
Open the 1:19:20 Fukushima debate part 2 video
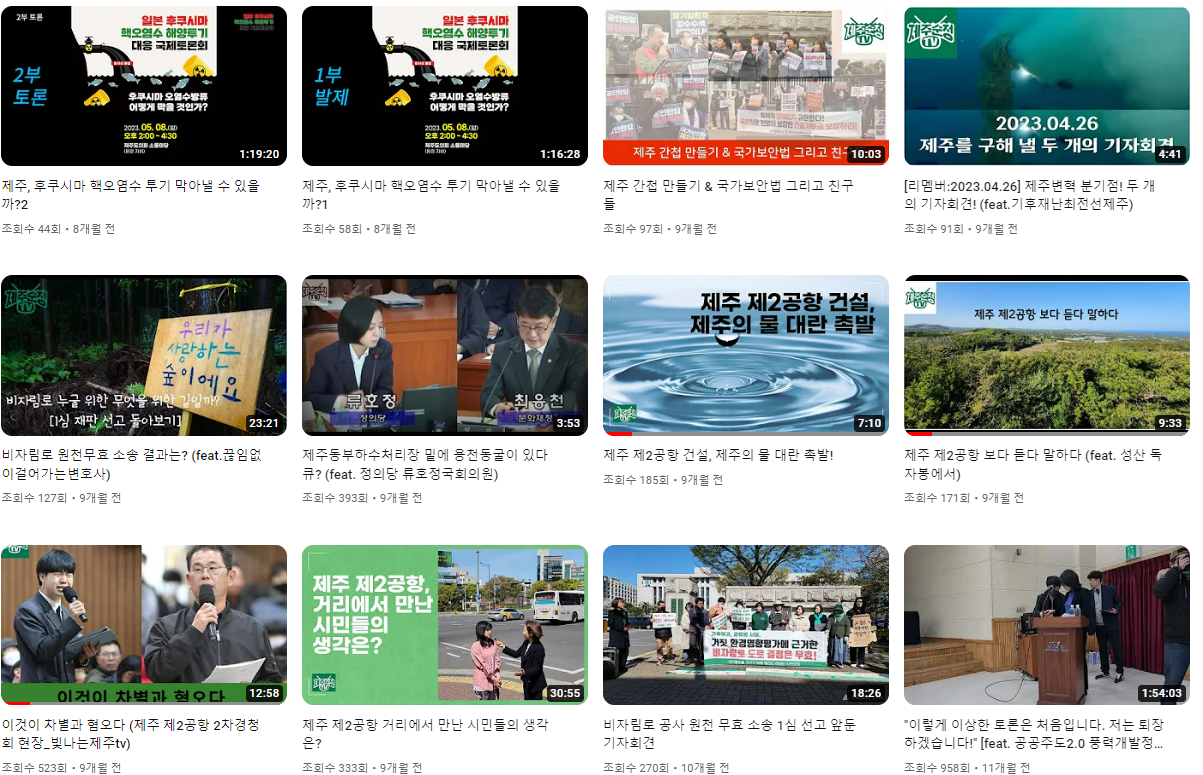coord(143,86)
